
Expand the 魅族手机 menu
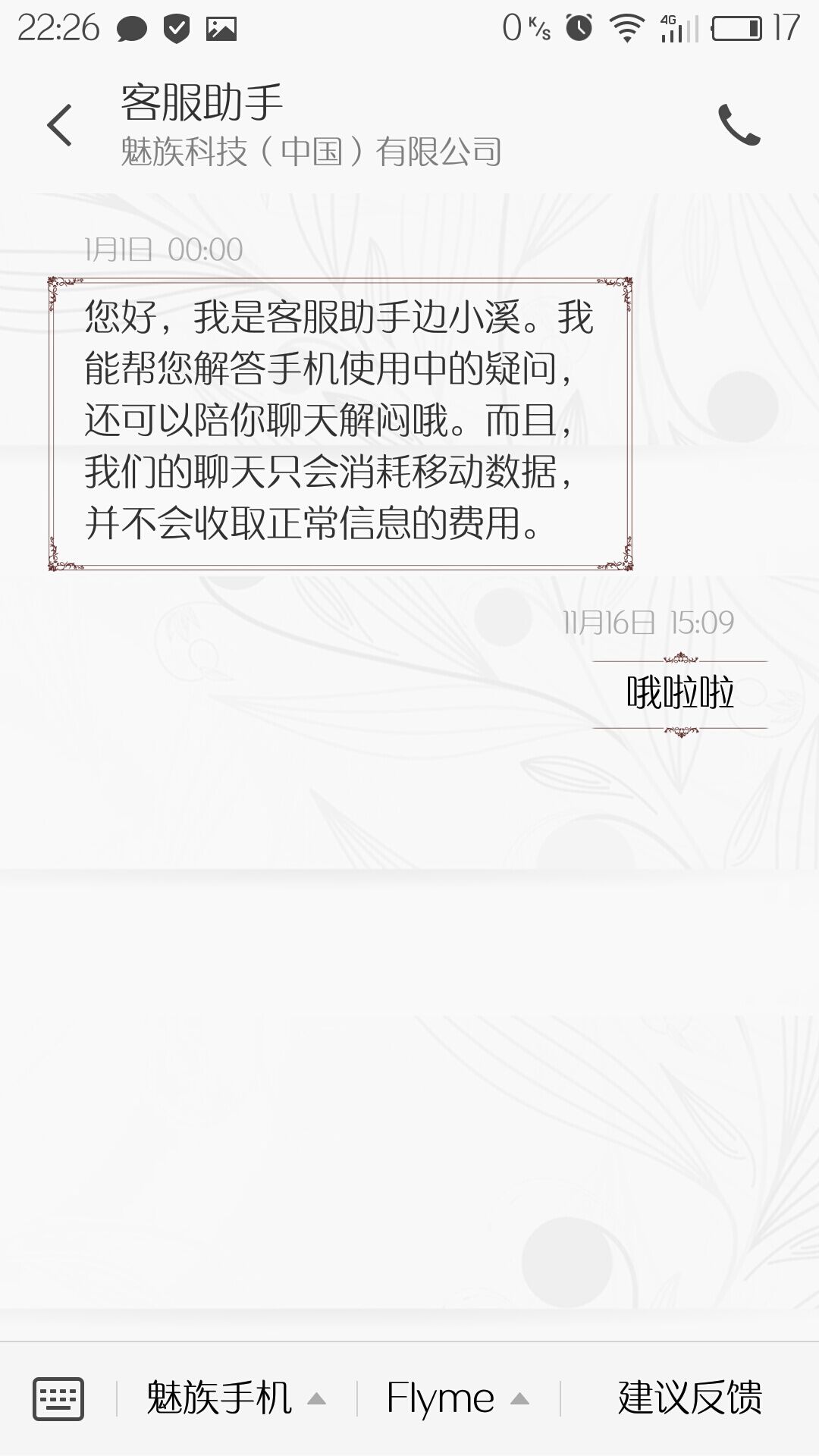[x=235, y=1398]
